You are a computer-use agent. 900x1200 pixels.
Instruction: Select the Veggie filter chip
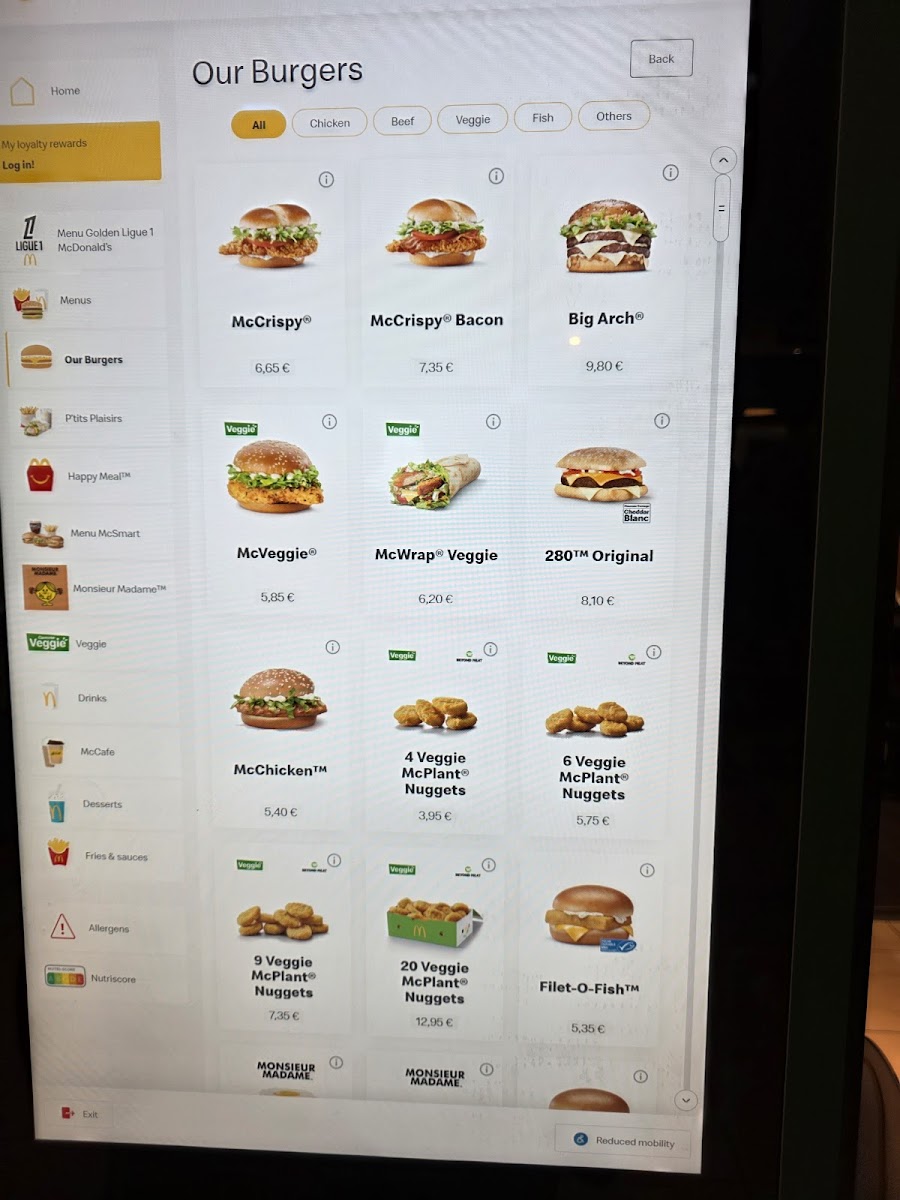[x=473, y=120]
